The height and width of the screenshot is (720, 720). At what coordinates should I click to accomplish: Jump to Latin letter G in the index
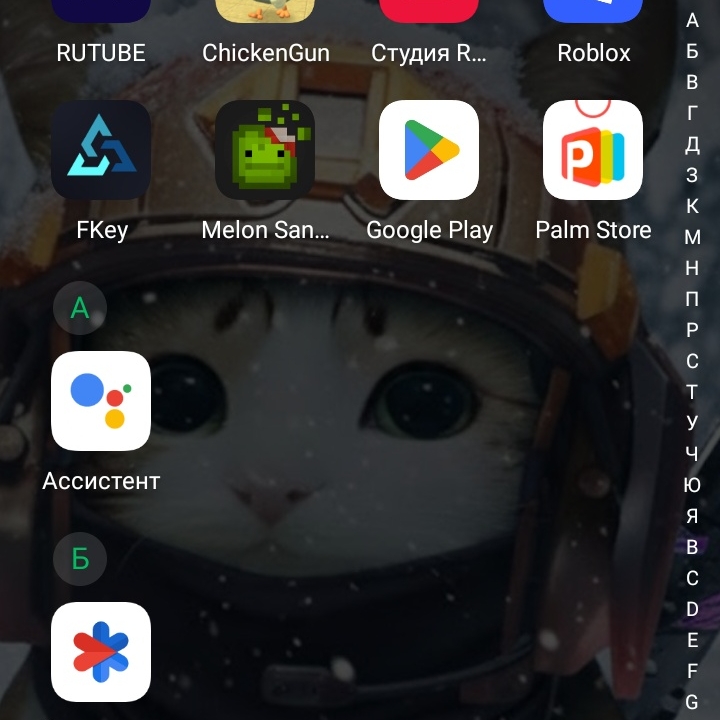[692, 702]
